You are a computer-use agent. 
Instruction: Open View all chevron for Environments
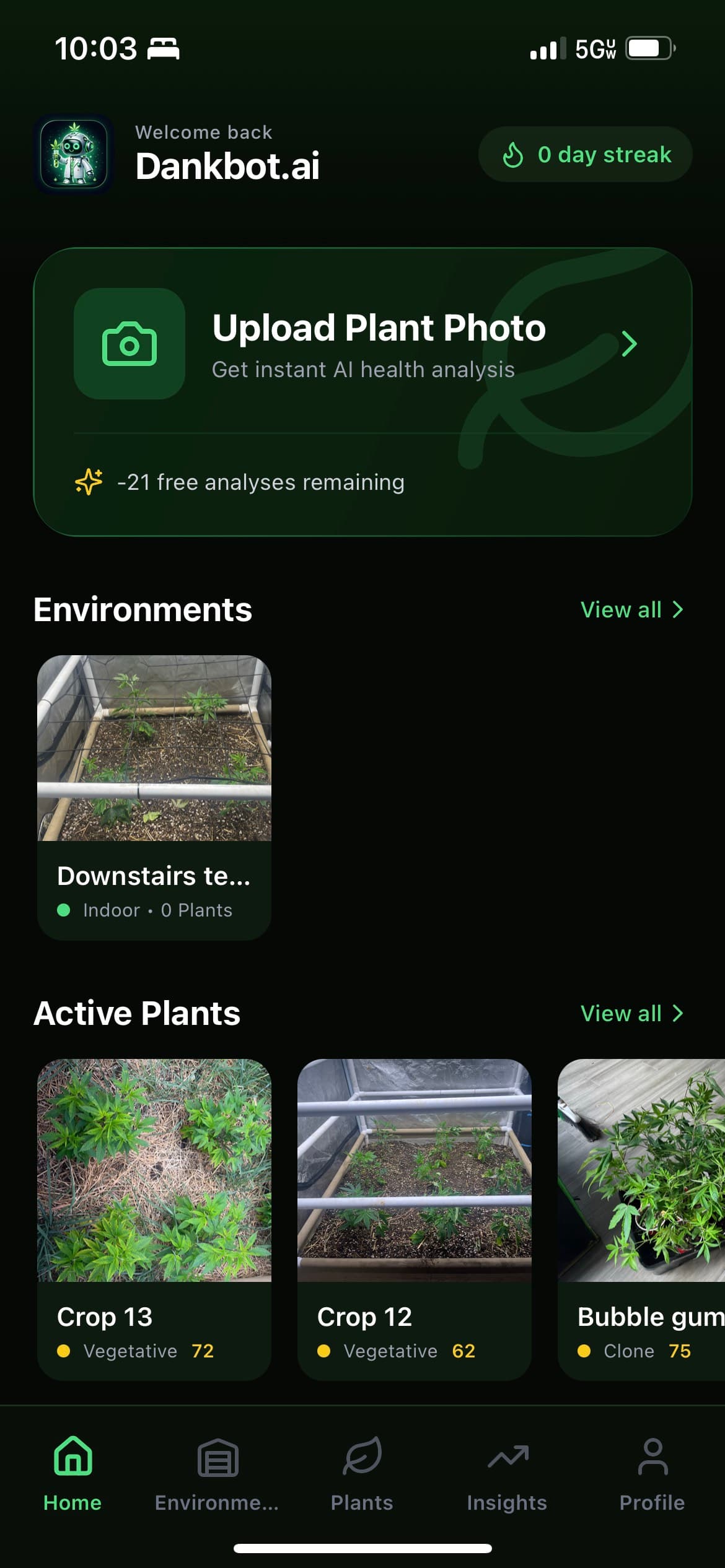[677, 609]
